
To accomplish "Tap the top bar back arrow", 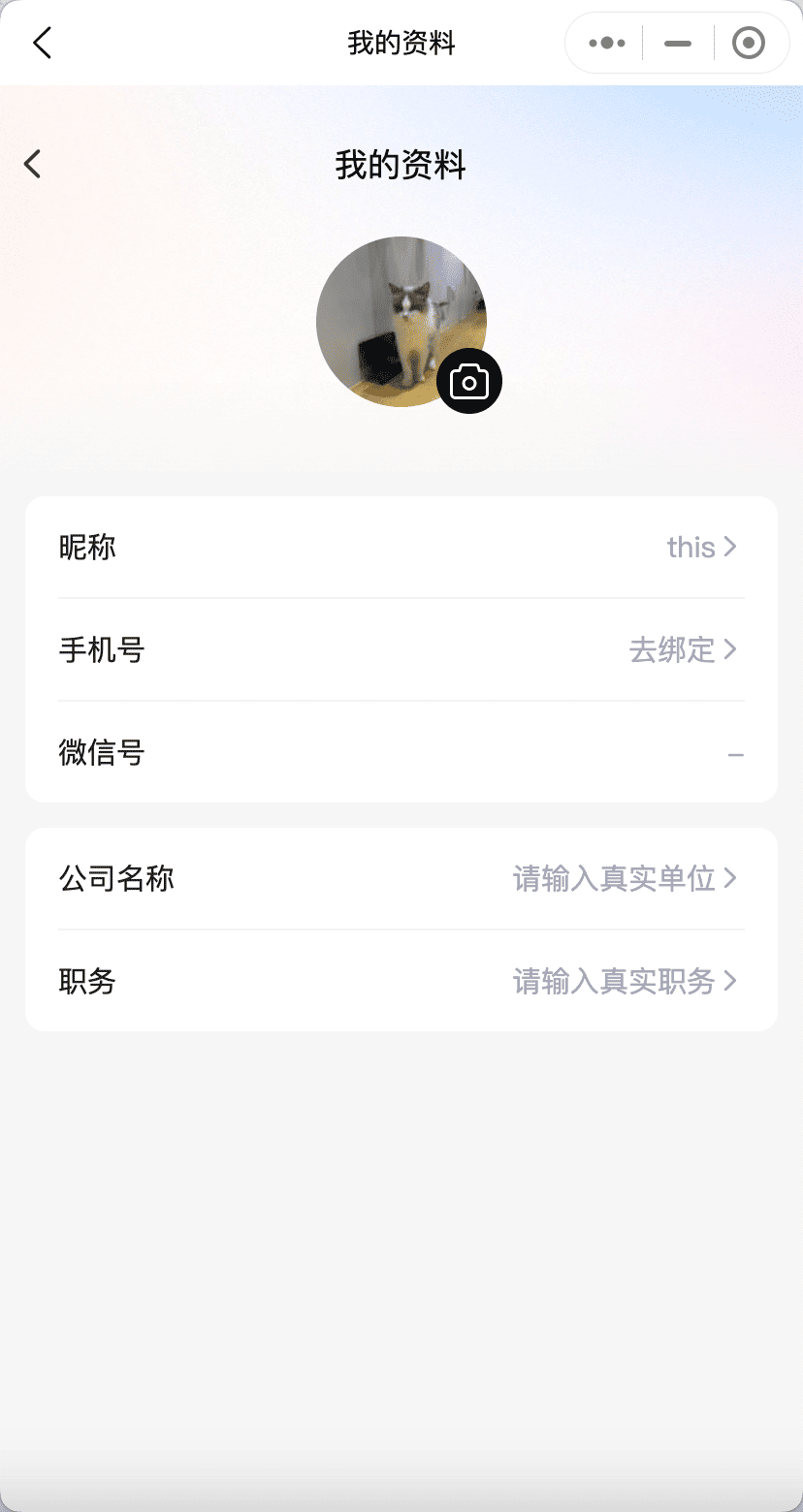I will 42,44.
